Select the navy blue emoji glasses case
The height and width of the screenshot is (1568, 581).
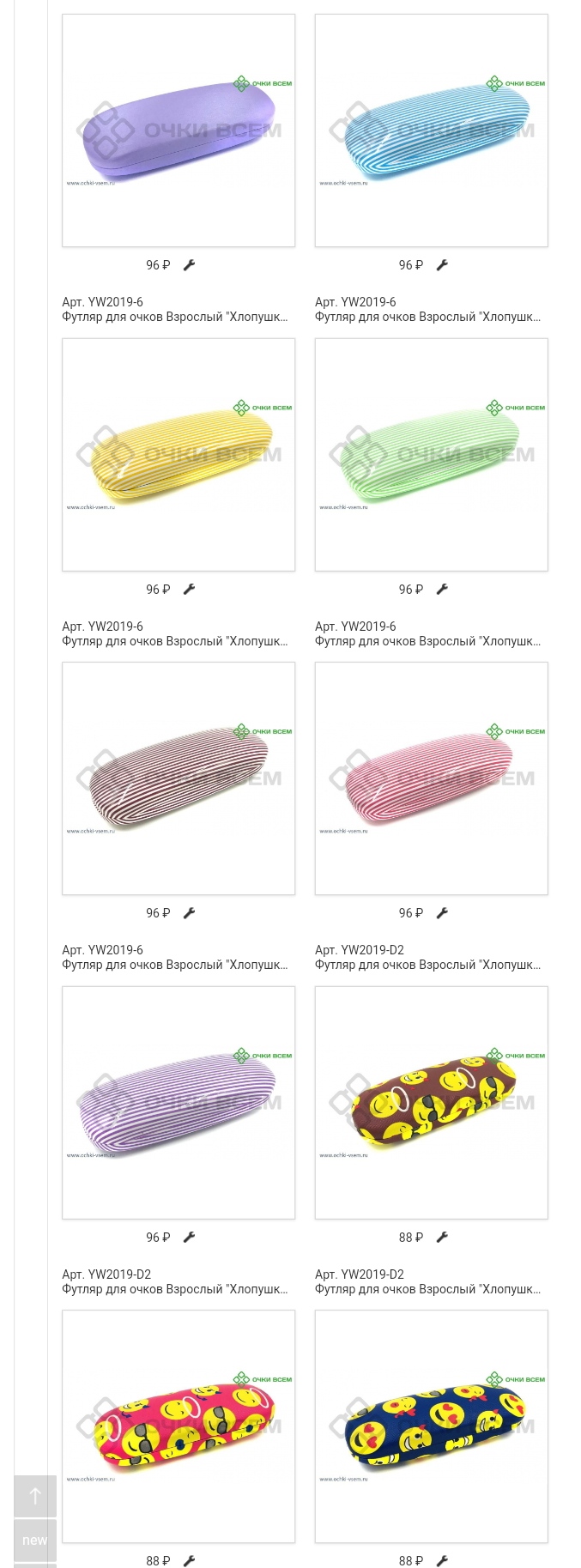coord(431,1426)
